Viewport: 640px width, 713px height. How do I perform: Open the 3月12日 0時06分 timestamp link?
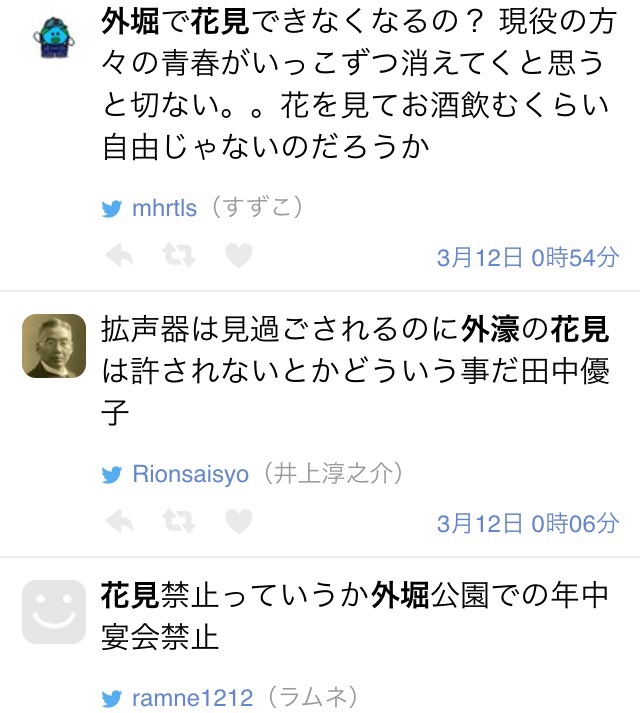point(528,523)
